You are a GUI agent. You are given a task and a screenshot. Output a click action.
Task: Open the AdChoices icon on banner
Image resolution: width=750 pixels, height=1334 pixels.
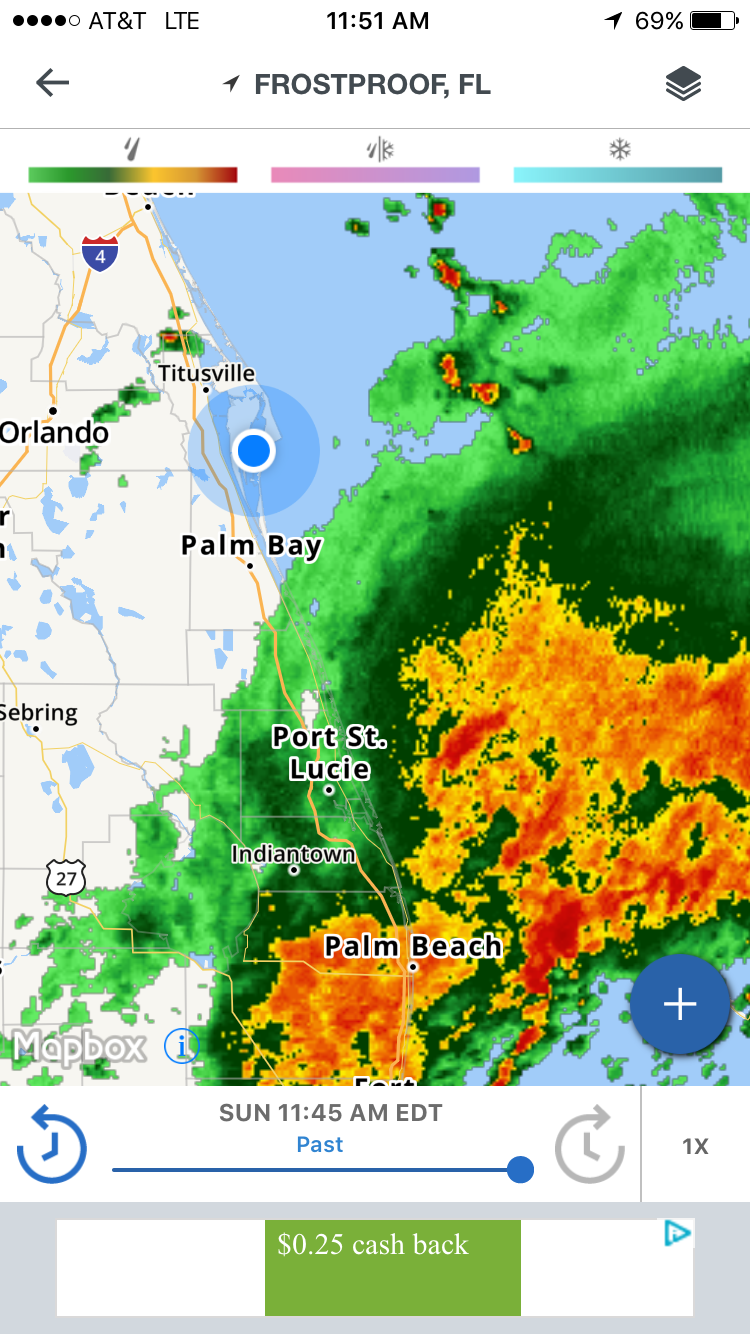(x=678, y=1233)
